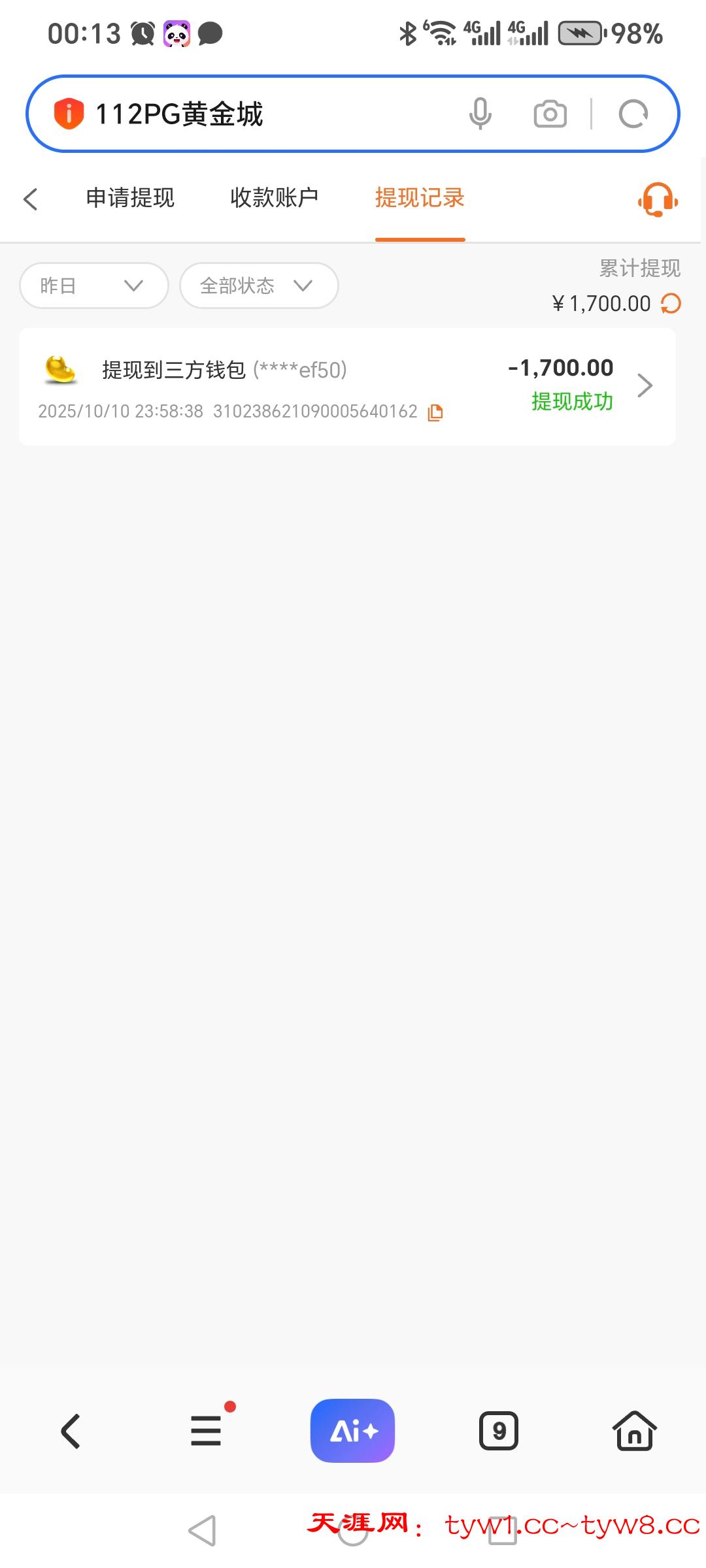Expand the withdrawal record details via chevron
The height and width of the screenshot is (1568, 706).
point(645,385)
